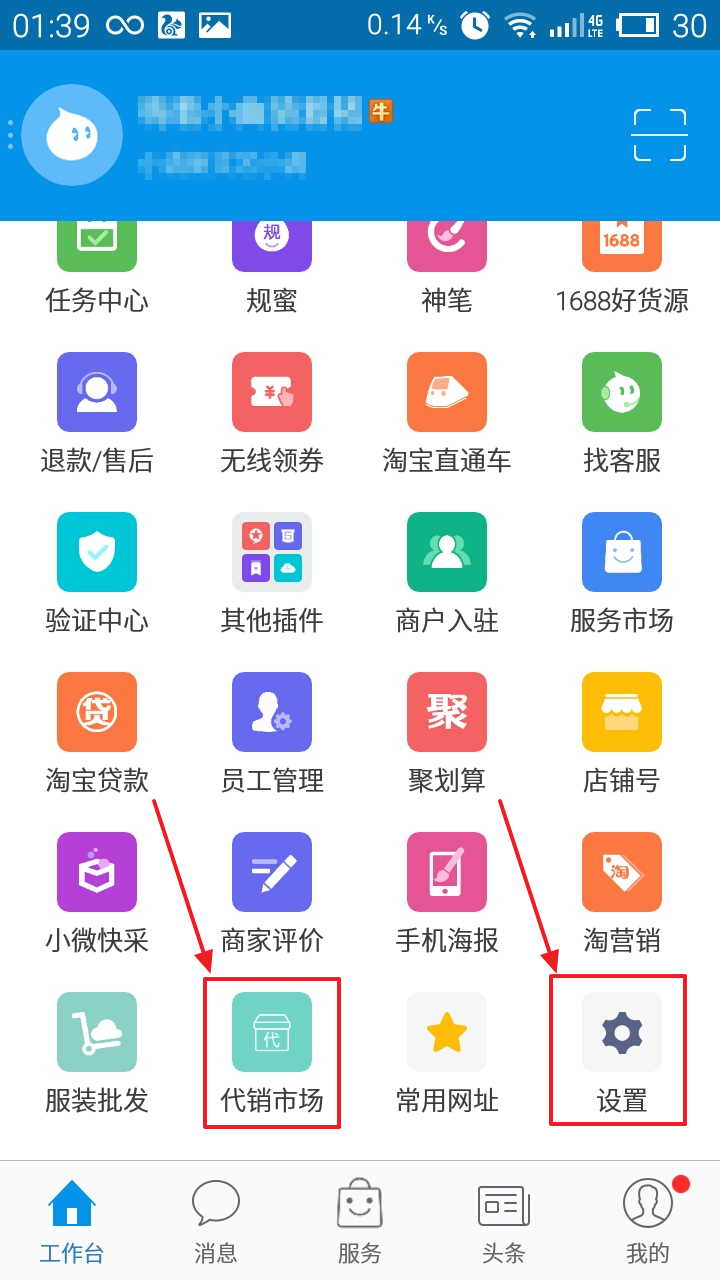Tap the profile avatar
Screen dimensions: 720x1280
[72, 135]
